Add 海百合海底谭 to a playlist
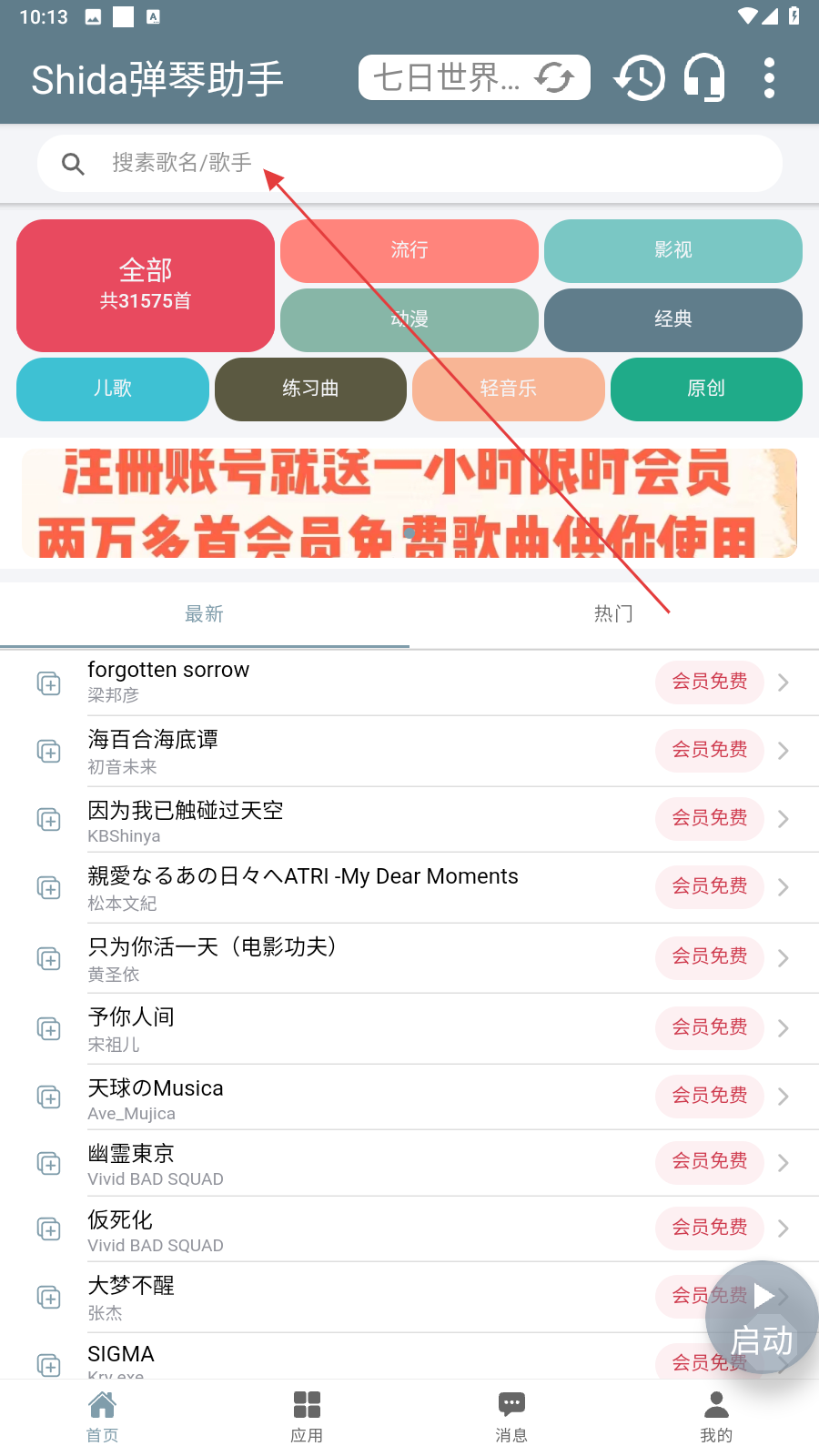The image size is (819, 1456). pyautogui.click(x=49, y=751)
